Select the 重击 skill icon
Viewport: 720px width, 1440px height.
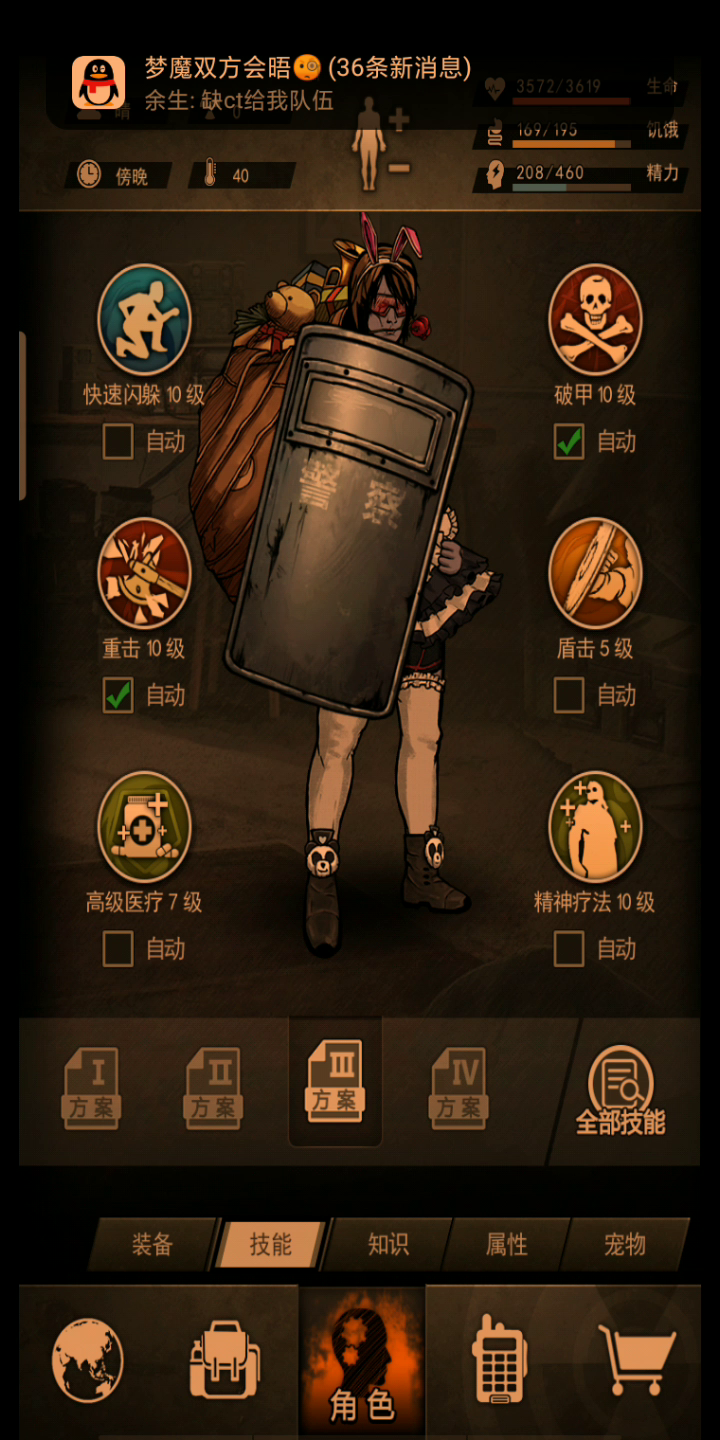pyautogui.click(x=144, y=574)
